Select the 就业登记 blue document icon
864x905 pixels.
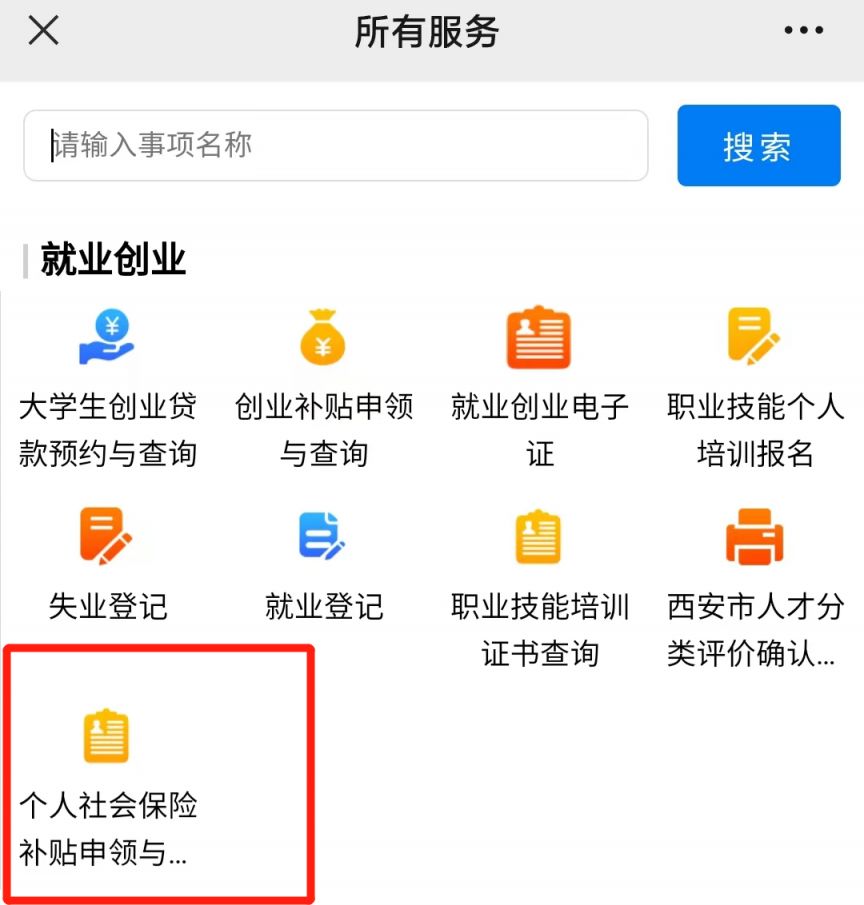323,537
